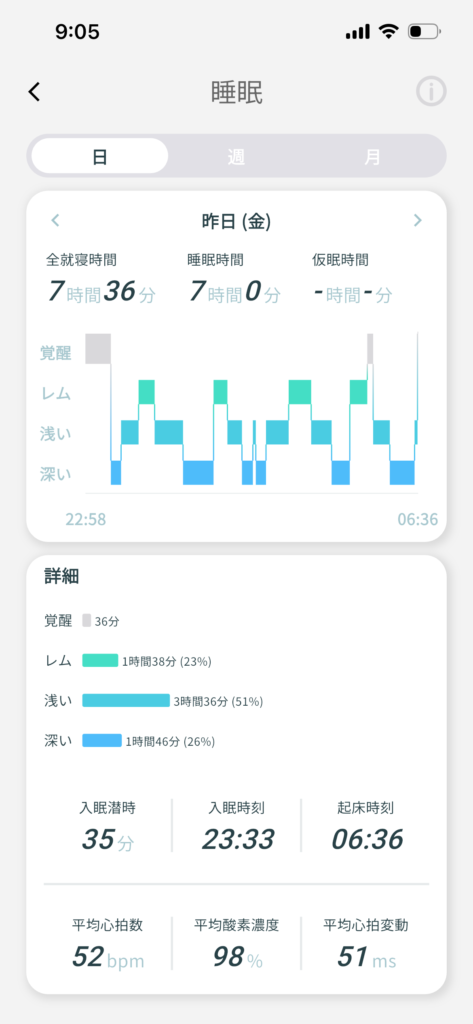Select the 日 tab
Screen dimensions: 473x1024
tap(99, 156)
